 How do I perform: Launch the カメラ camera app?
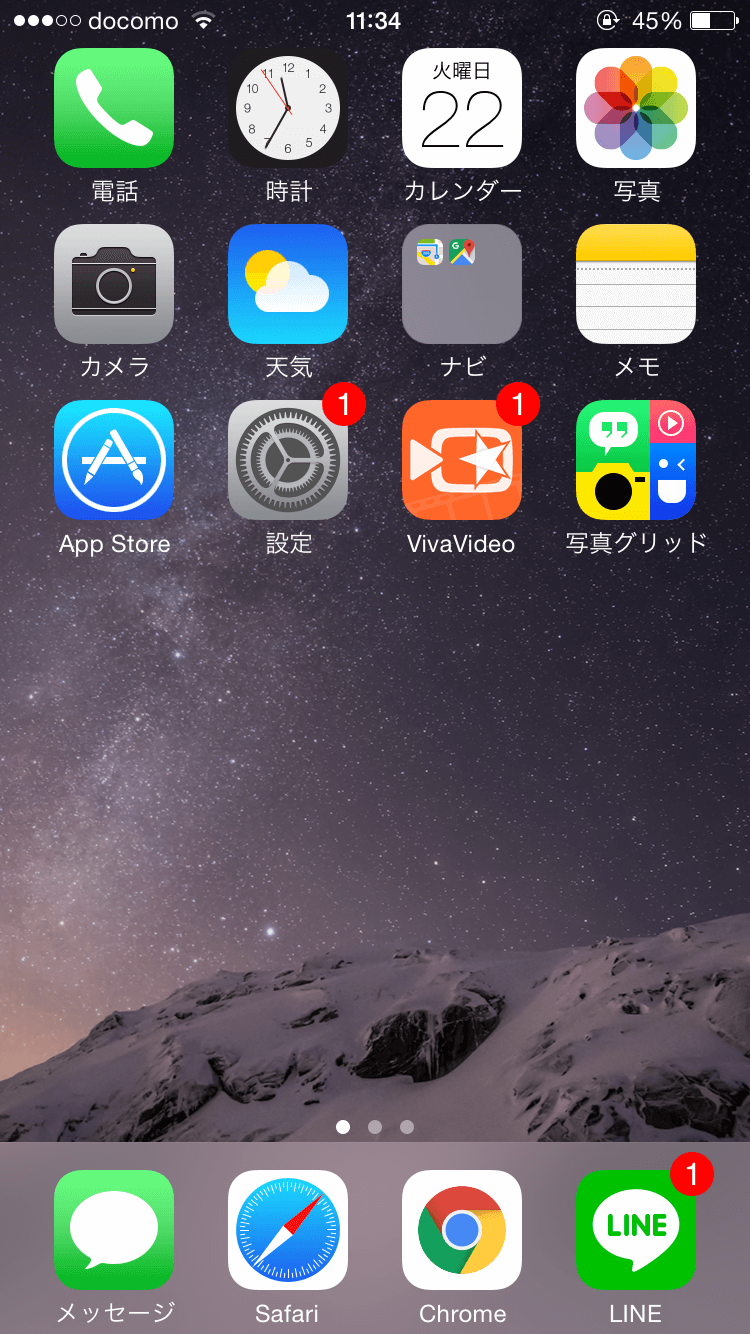pos(114,284)
